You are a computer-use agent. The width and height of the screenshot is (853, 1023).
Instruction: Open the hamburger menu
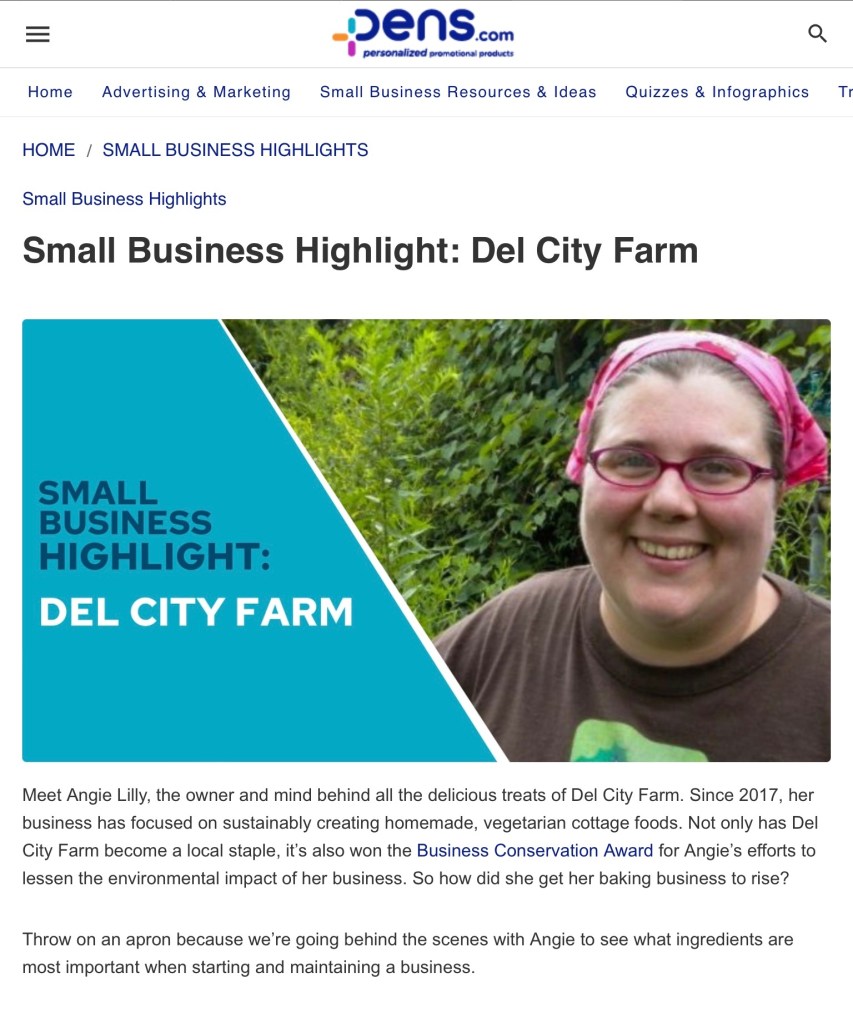coord(38,34)
